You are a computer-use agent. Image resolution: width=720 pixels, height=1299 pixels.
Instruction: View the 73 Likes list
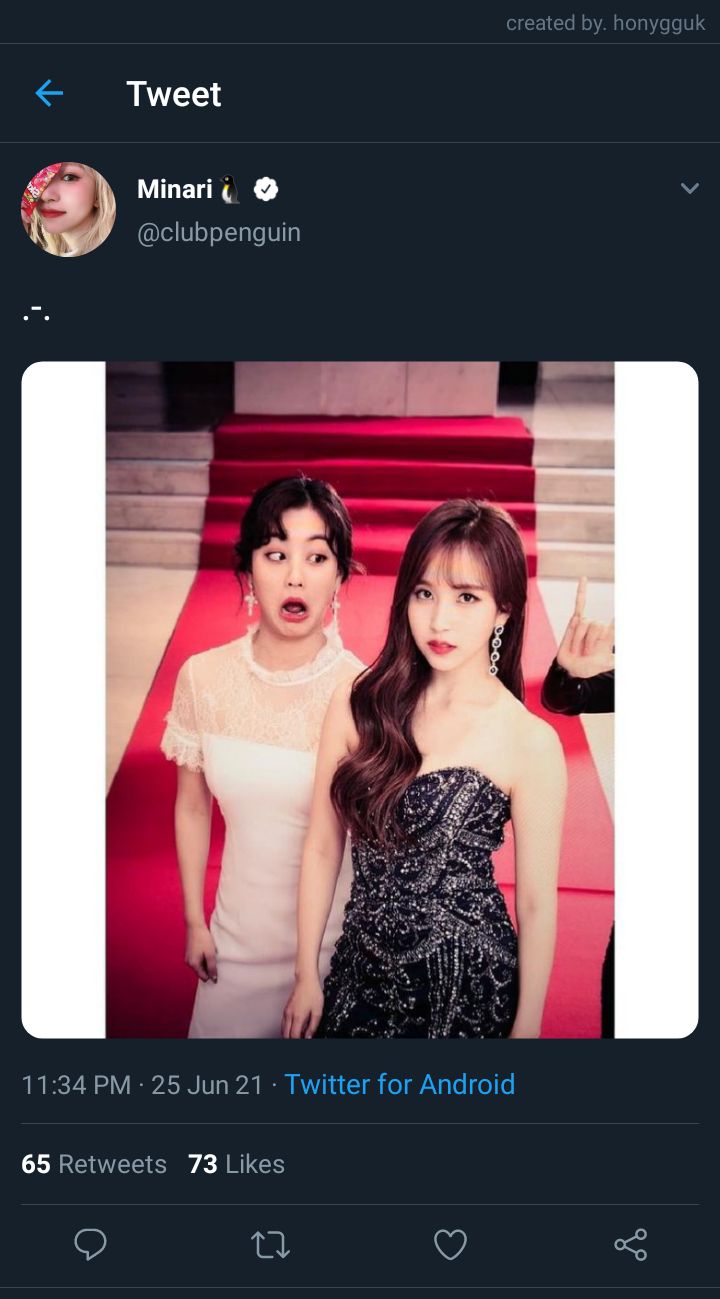point(236,1164)
